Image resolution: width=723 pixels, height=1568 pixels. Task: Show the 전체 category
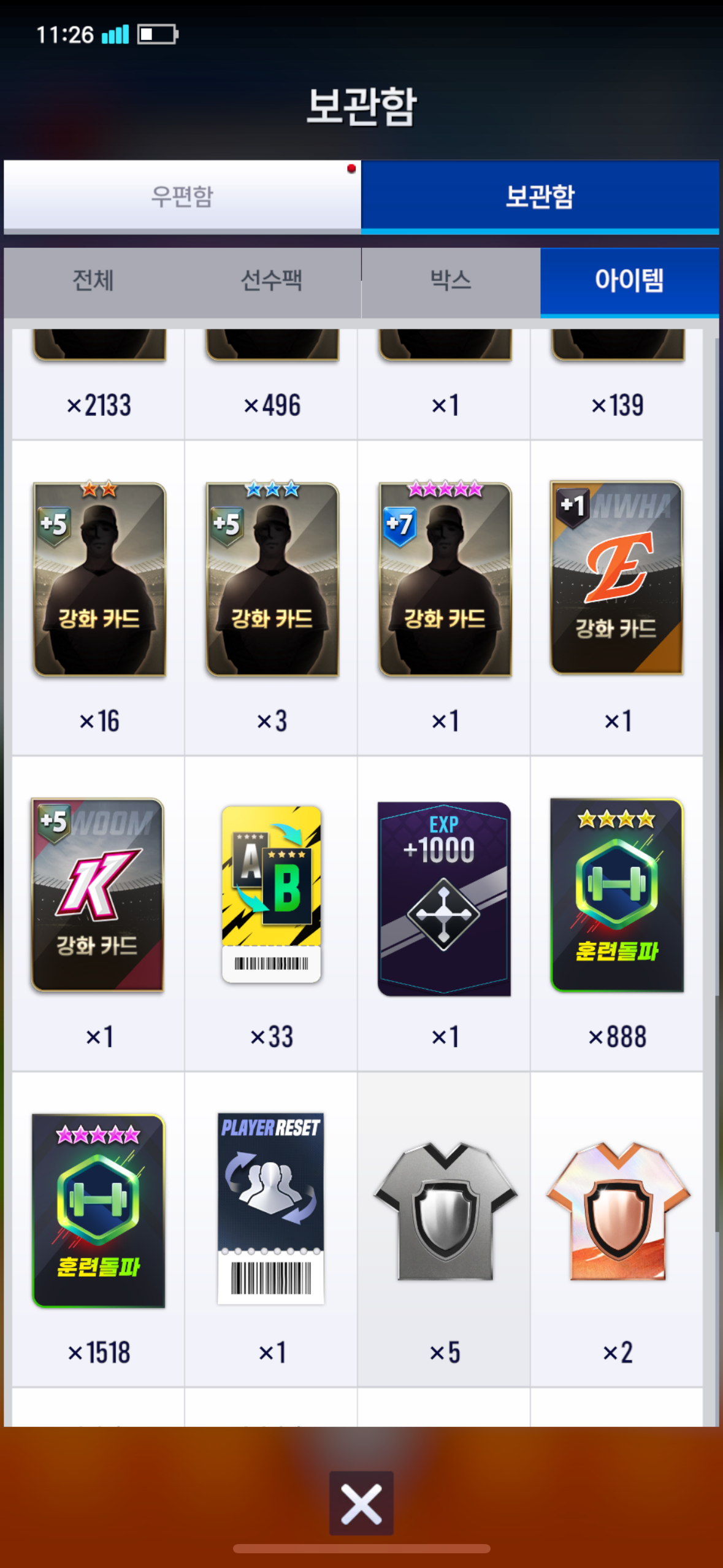pyautogui.click(x=93, y=281)
